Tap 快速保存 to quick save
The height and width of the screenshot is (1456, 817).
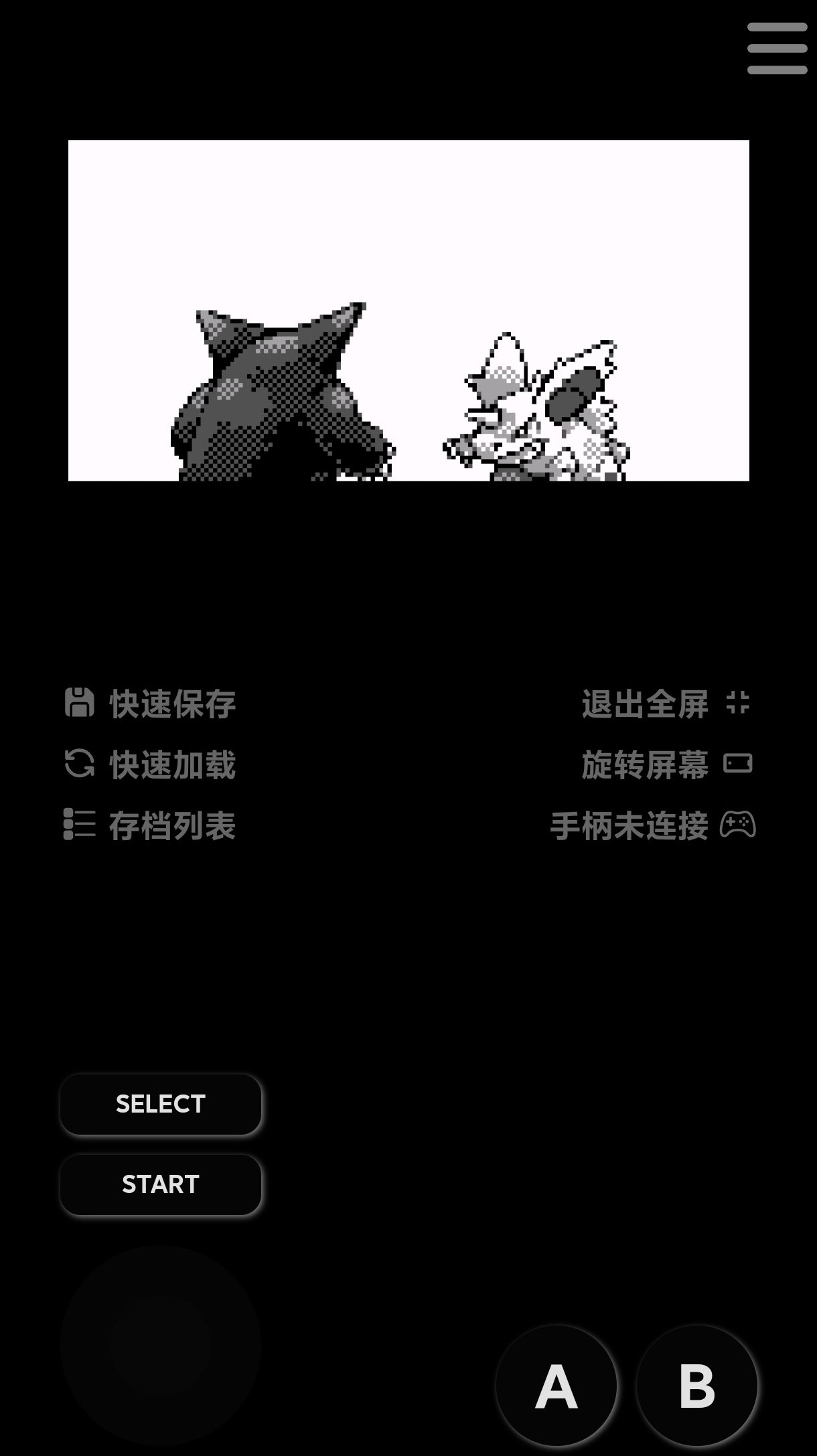tap(151, 704)
